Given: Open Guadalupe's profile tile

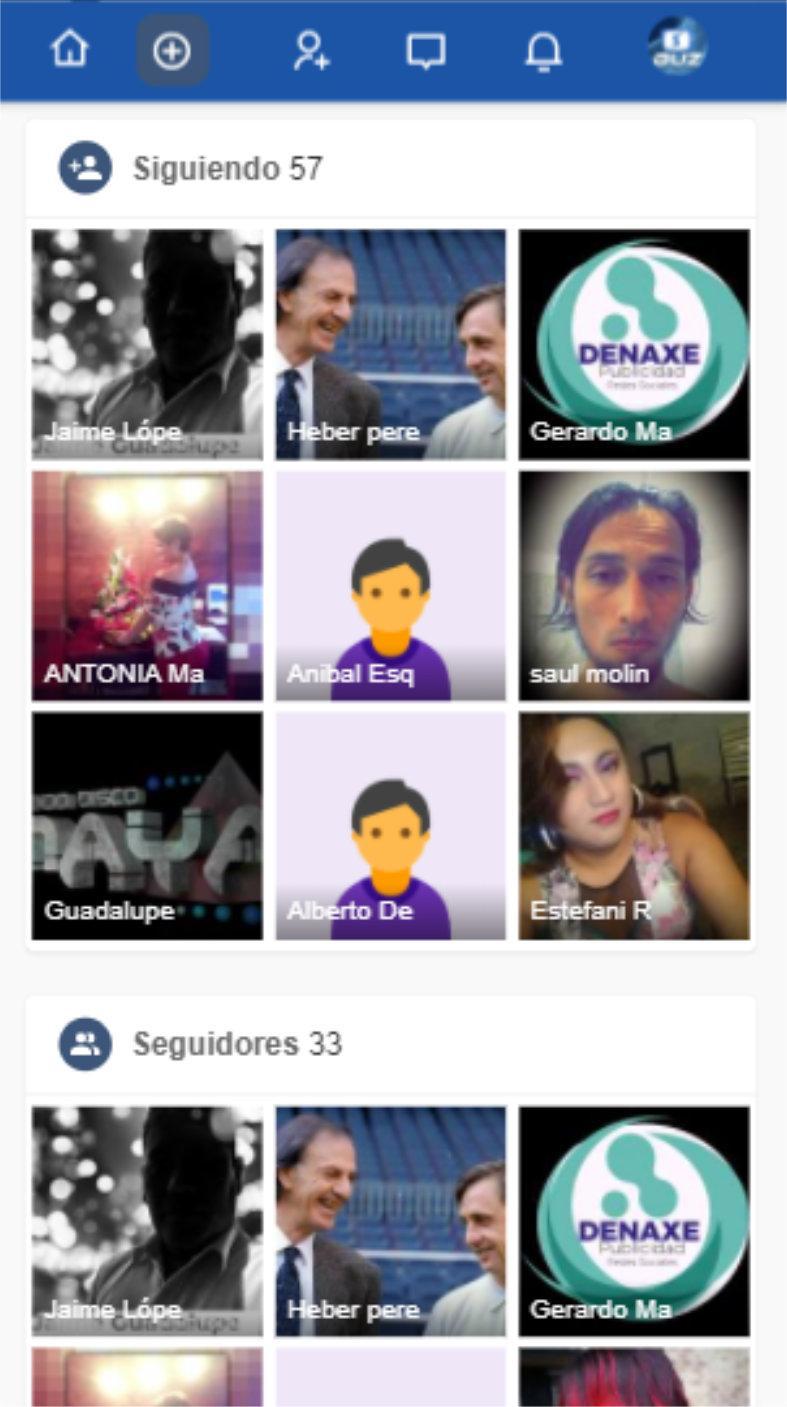Looking at the screenshot, I should [147, 826].
